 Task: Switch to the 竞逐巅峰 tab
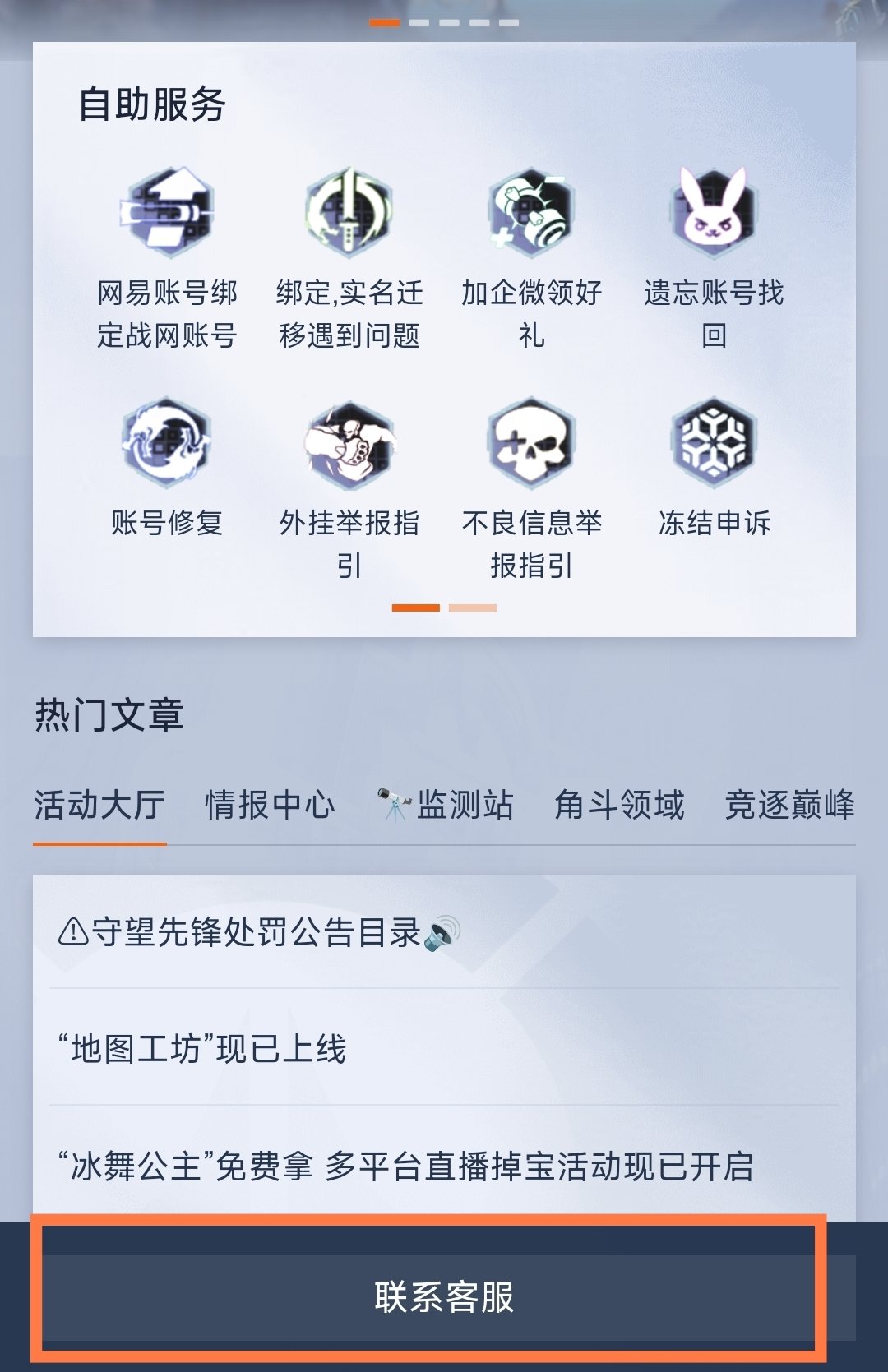789,805
